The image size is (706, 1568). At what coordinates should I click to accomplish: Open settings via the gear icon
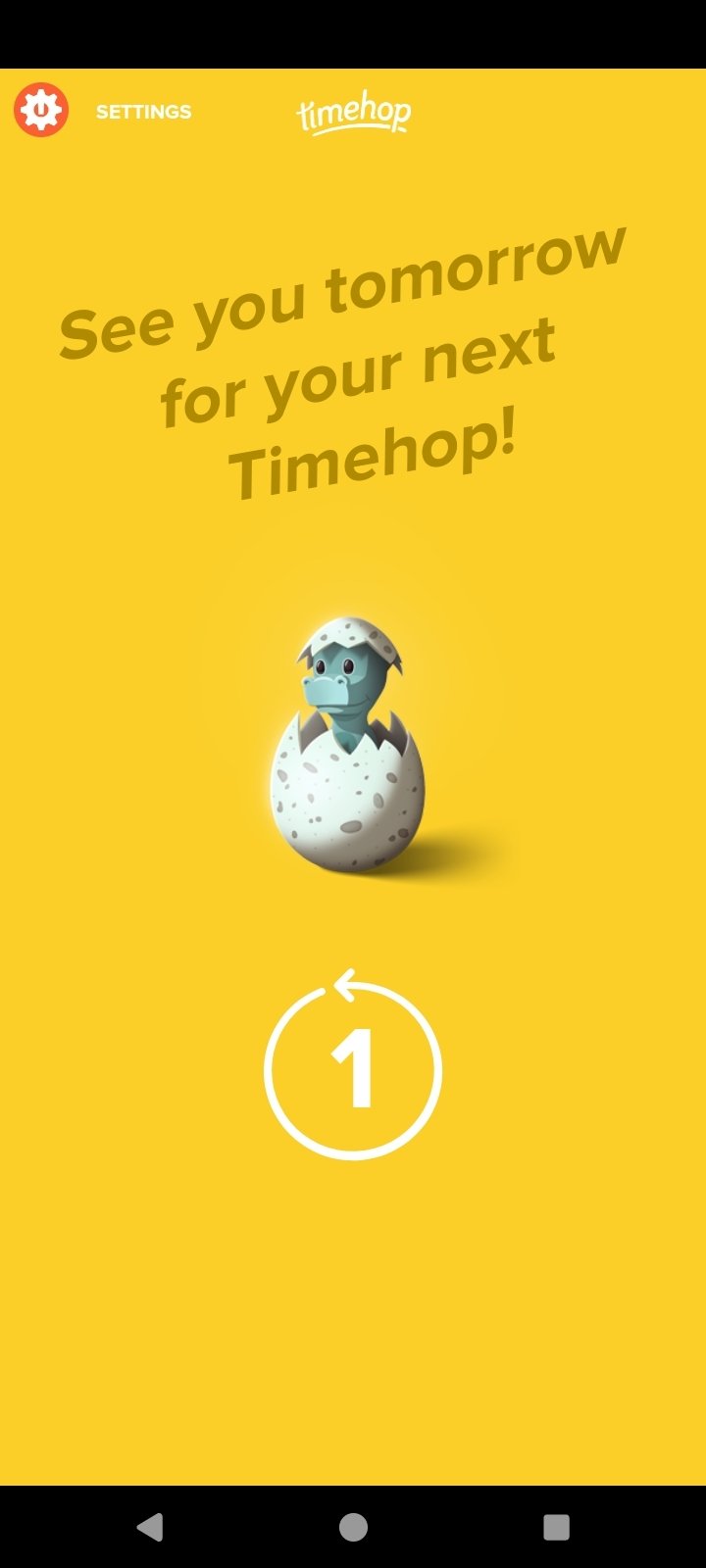40,110
